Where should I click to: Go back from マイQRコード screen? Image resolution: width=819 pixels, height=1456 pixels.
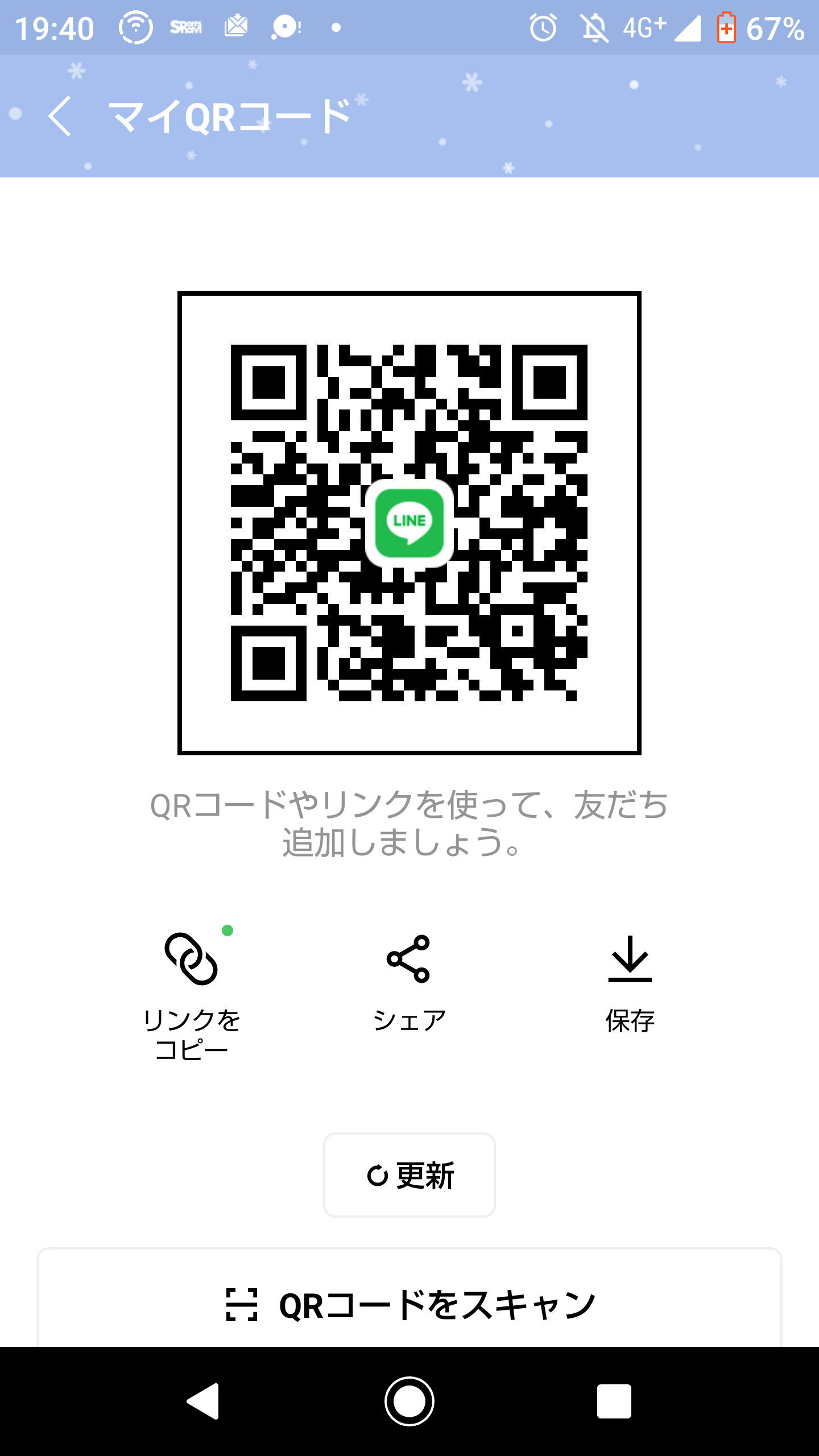60,116
